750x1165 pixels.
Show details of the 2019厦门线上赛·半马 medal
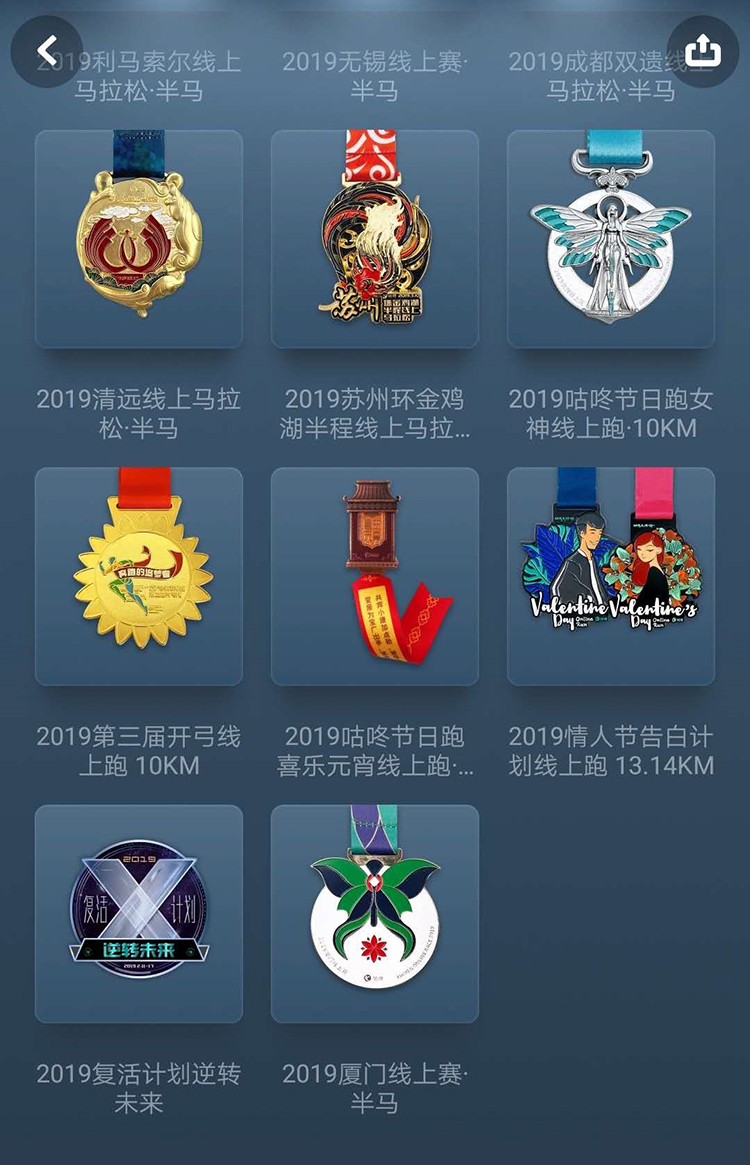point(375,913)
